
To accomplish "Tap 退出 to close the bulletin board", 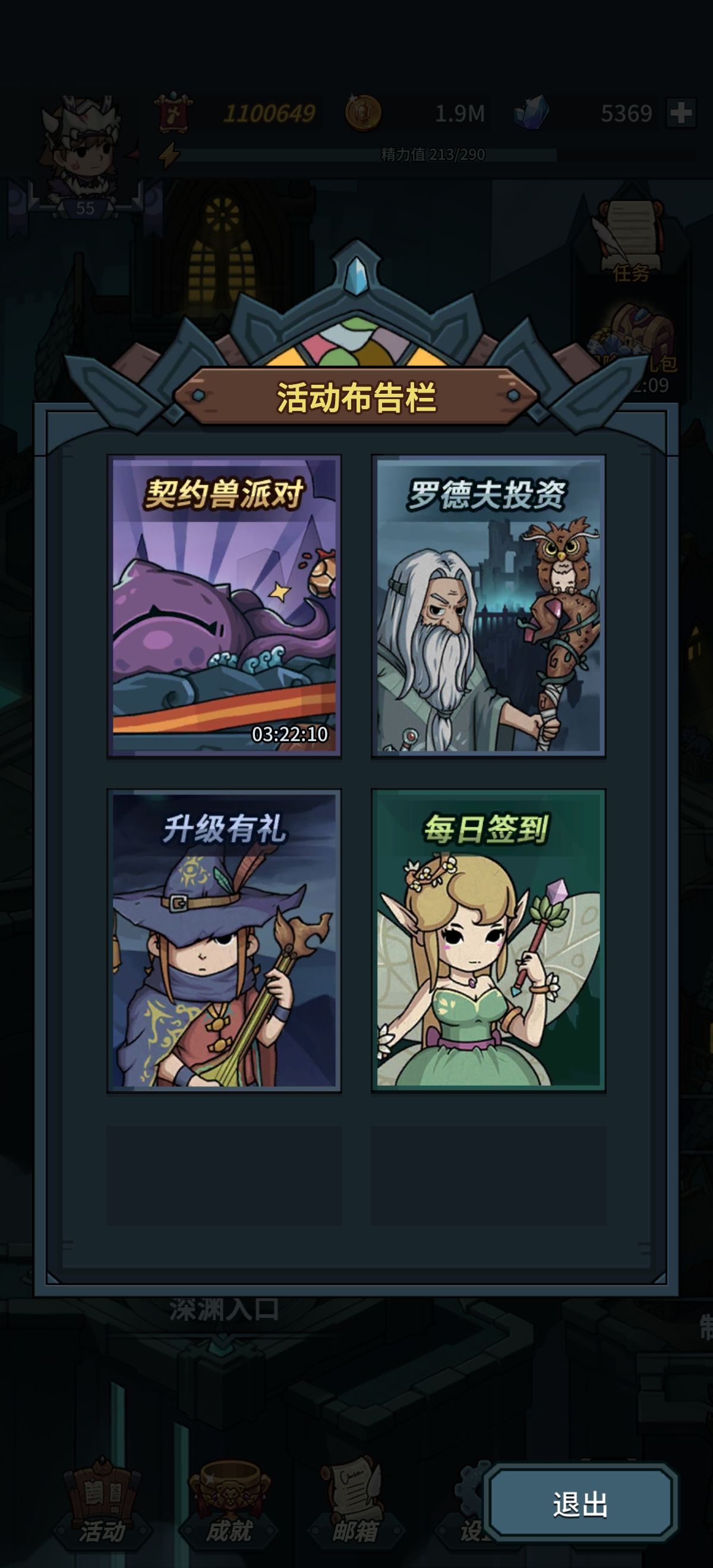I will [581, 1503].
